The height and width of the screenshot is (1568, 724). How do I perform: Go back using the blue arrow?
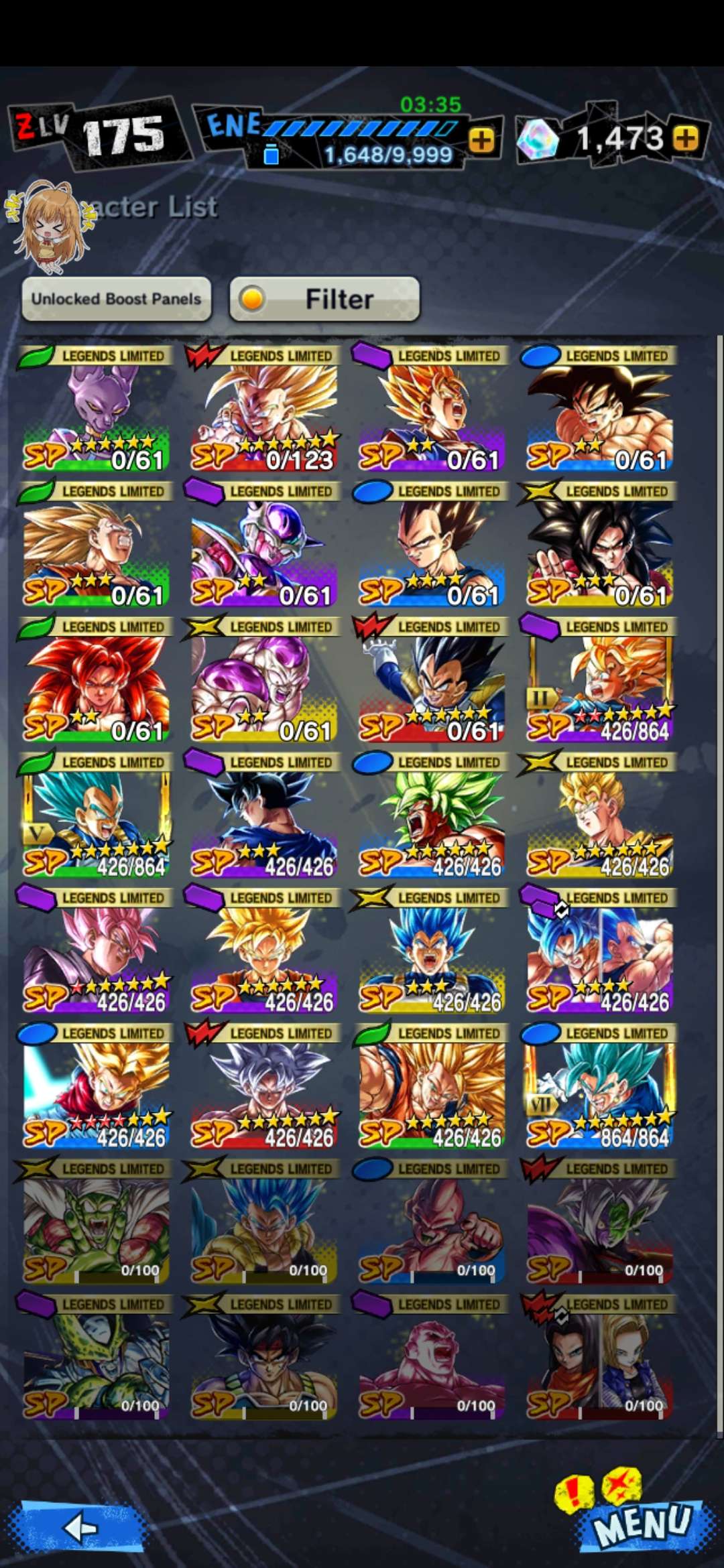coord(83,1528)
